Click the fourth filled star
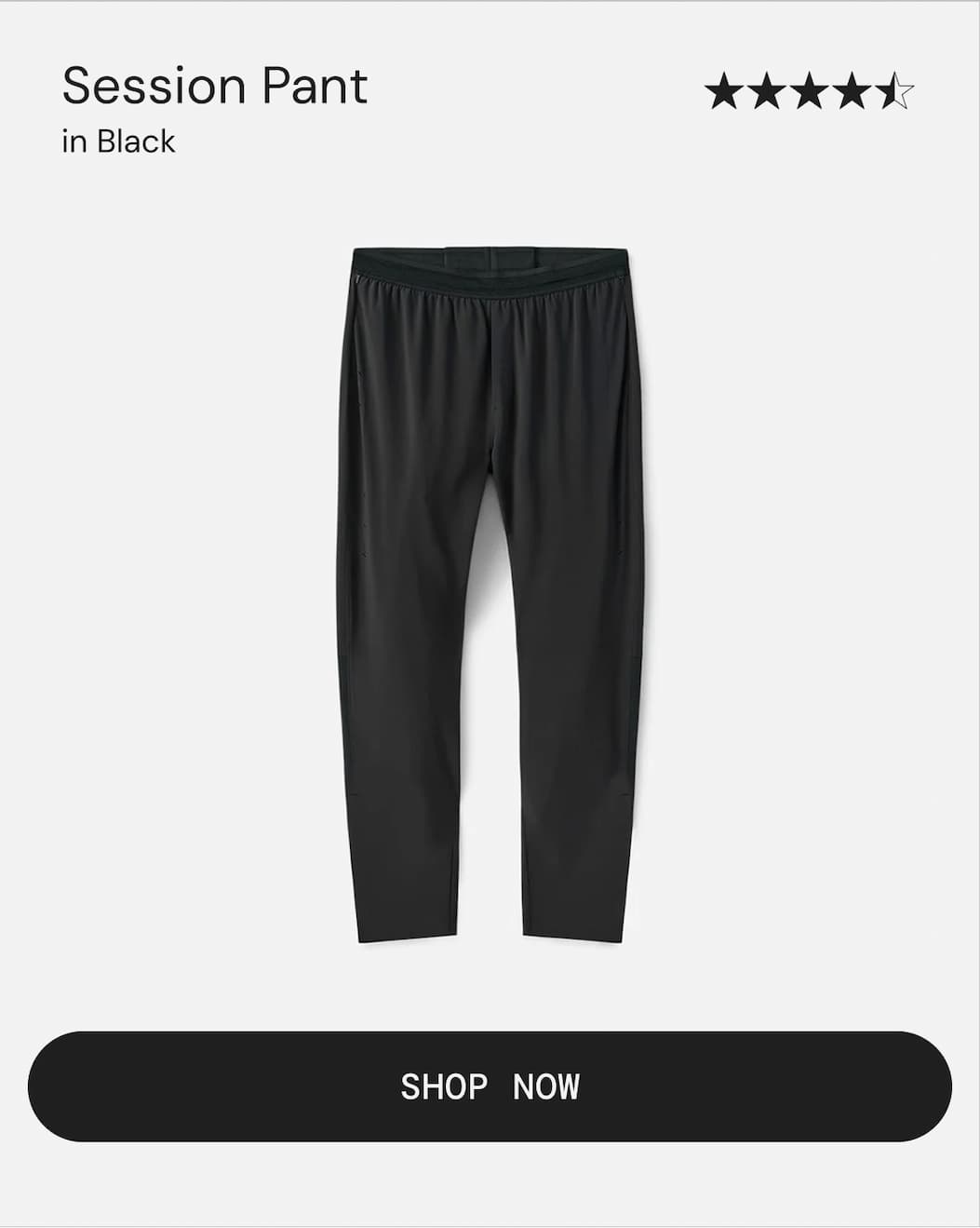Viewport: 980px width, 1228px height. [x=854, y=91]
